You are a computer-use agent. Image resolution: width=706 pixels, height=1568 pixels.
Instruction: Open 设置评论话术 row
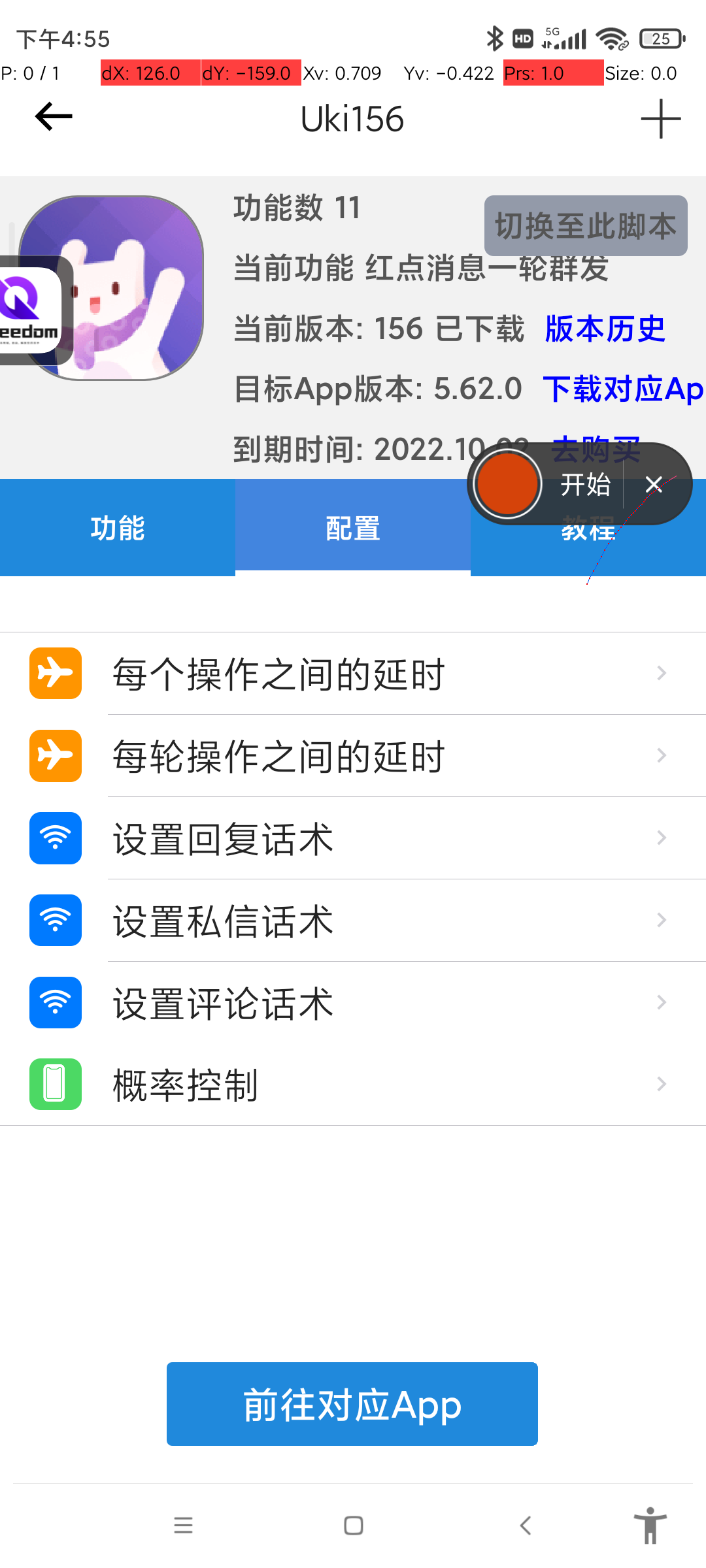(353, 1003)
